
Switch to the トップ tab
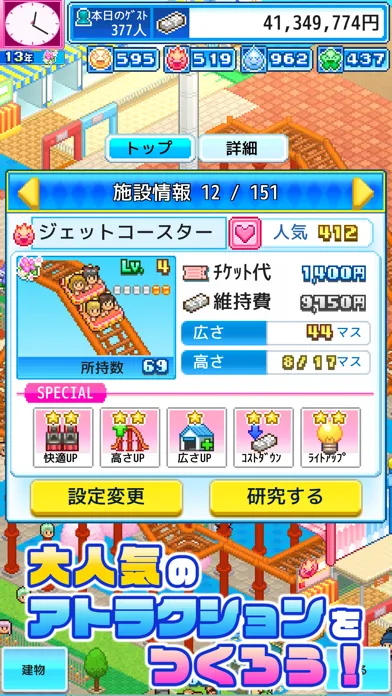coord(150,149)
